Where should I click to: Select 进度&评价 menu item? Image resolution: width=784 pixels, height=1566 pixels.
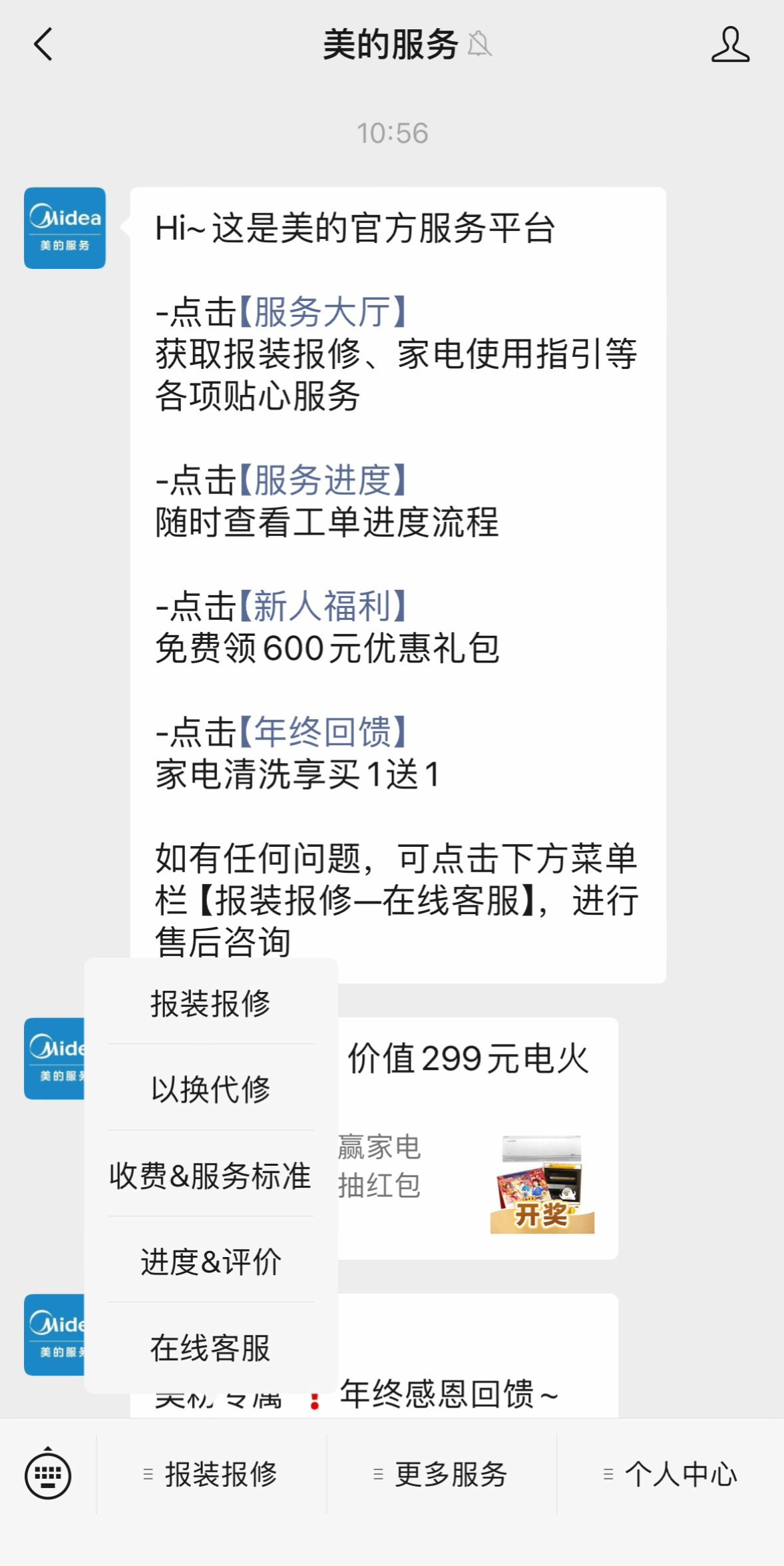point(210,1261)
